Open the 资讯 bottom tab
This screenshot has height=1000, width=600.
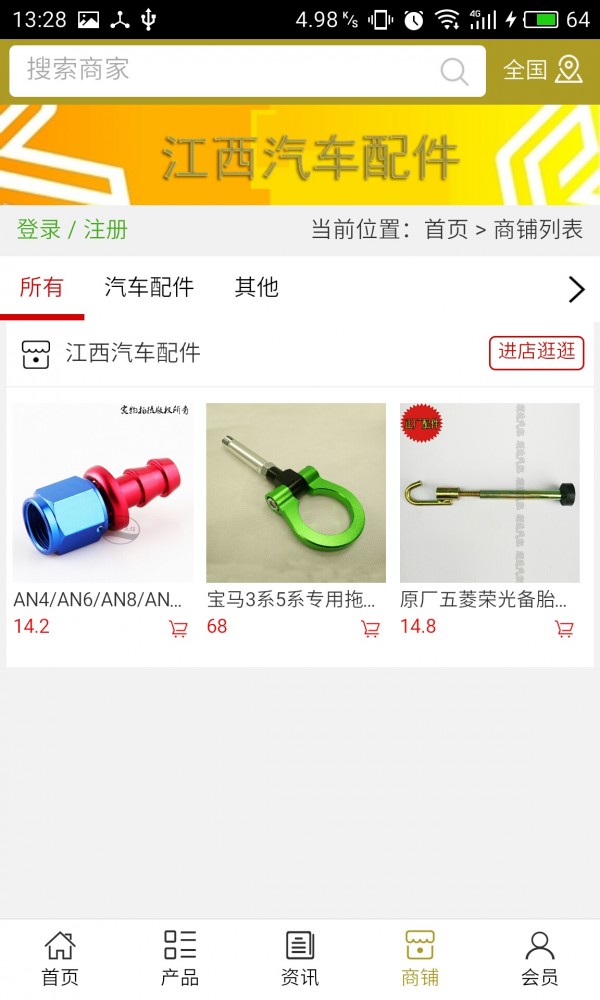coord(300,958)
